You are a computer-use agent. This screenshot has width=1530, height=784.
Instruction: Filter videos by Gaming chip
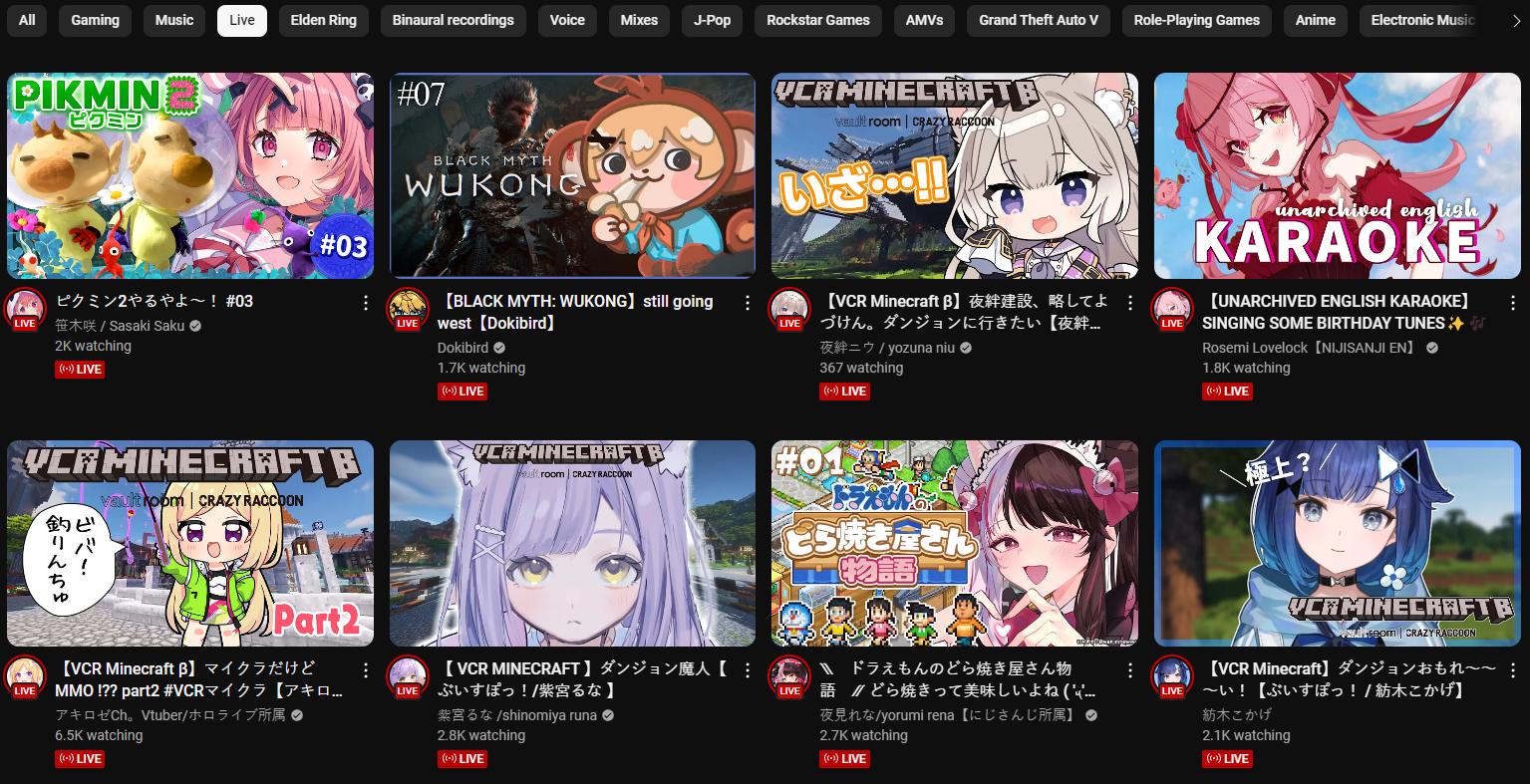[95, 20]
